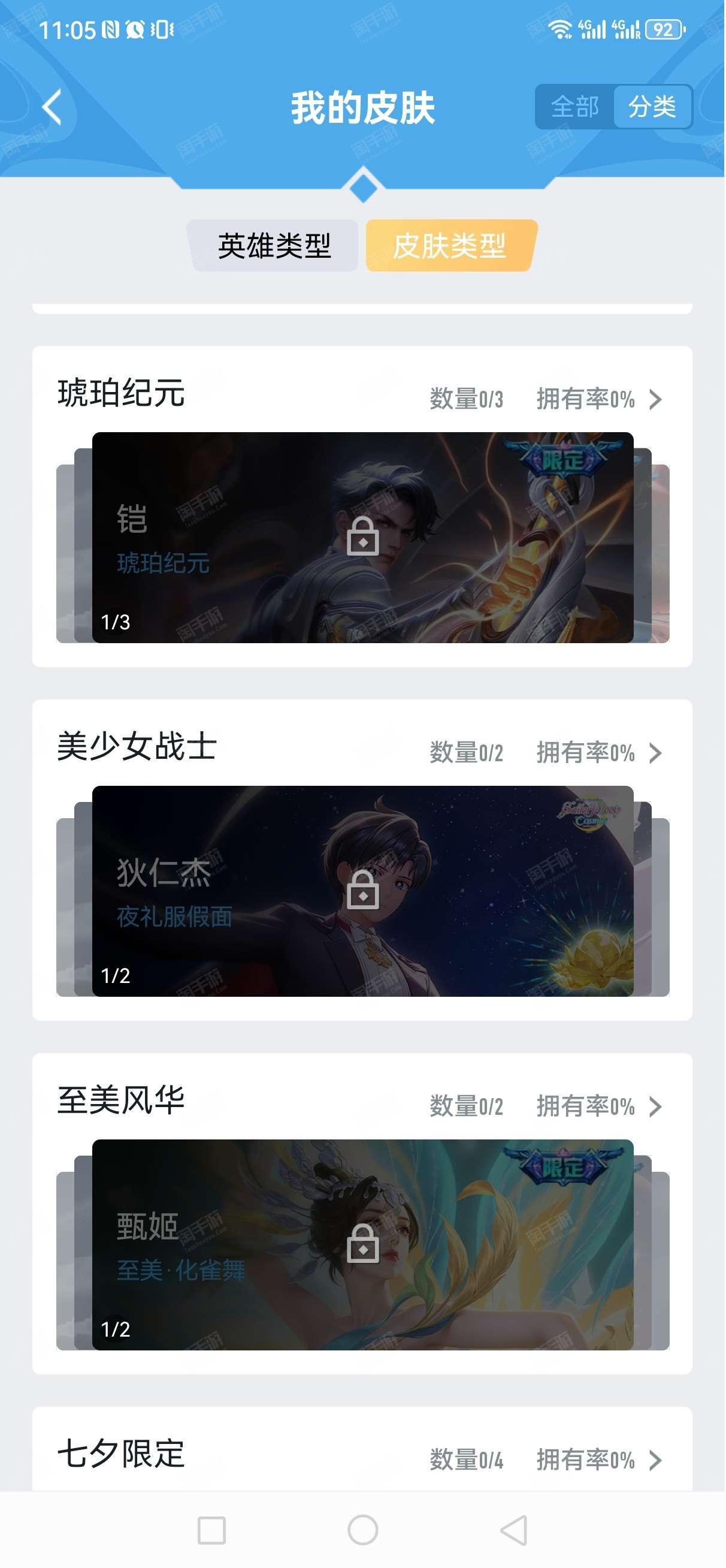Switch to 英雄类型 tab

tap(274, 246)
